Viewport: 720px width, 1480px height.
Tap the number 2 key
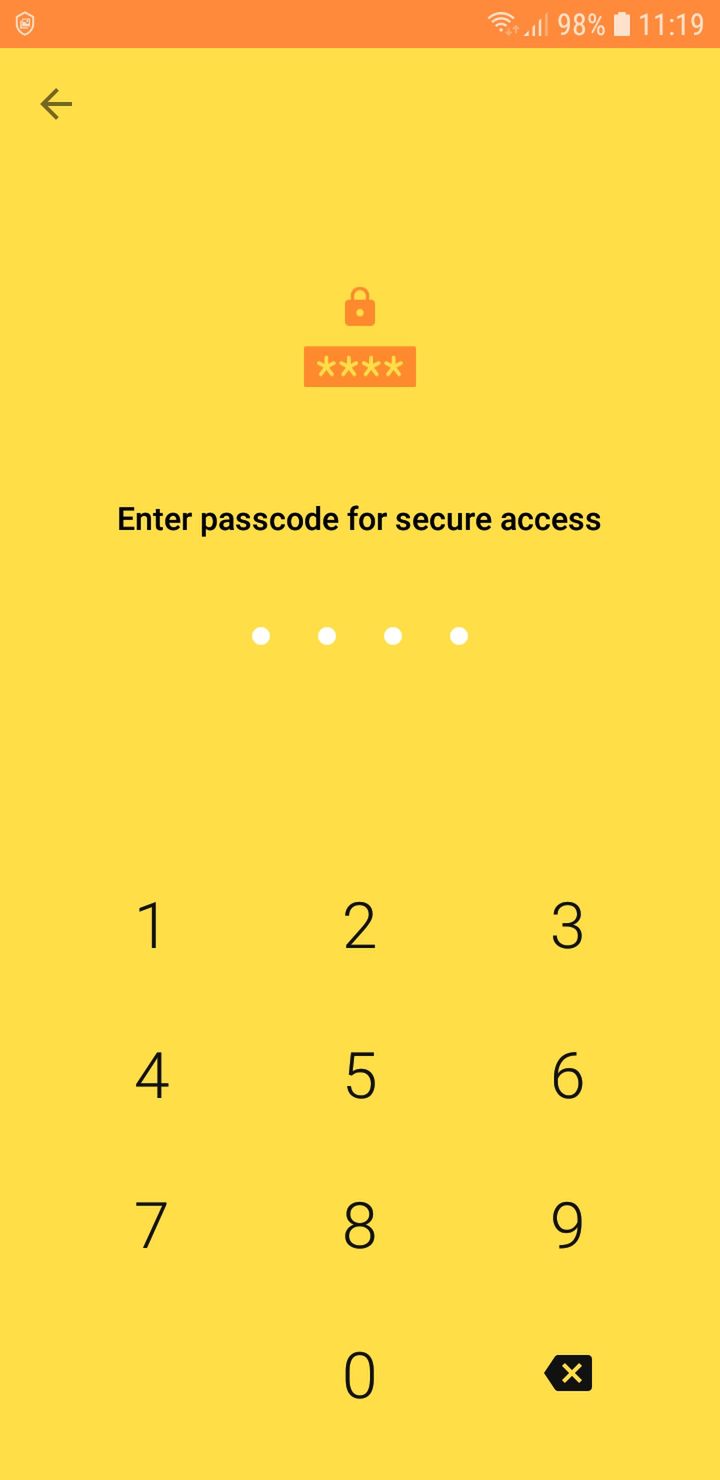pos(360,926)
